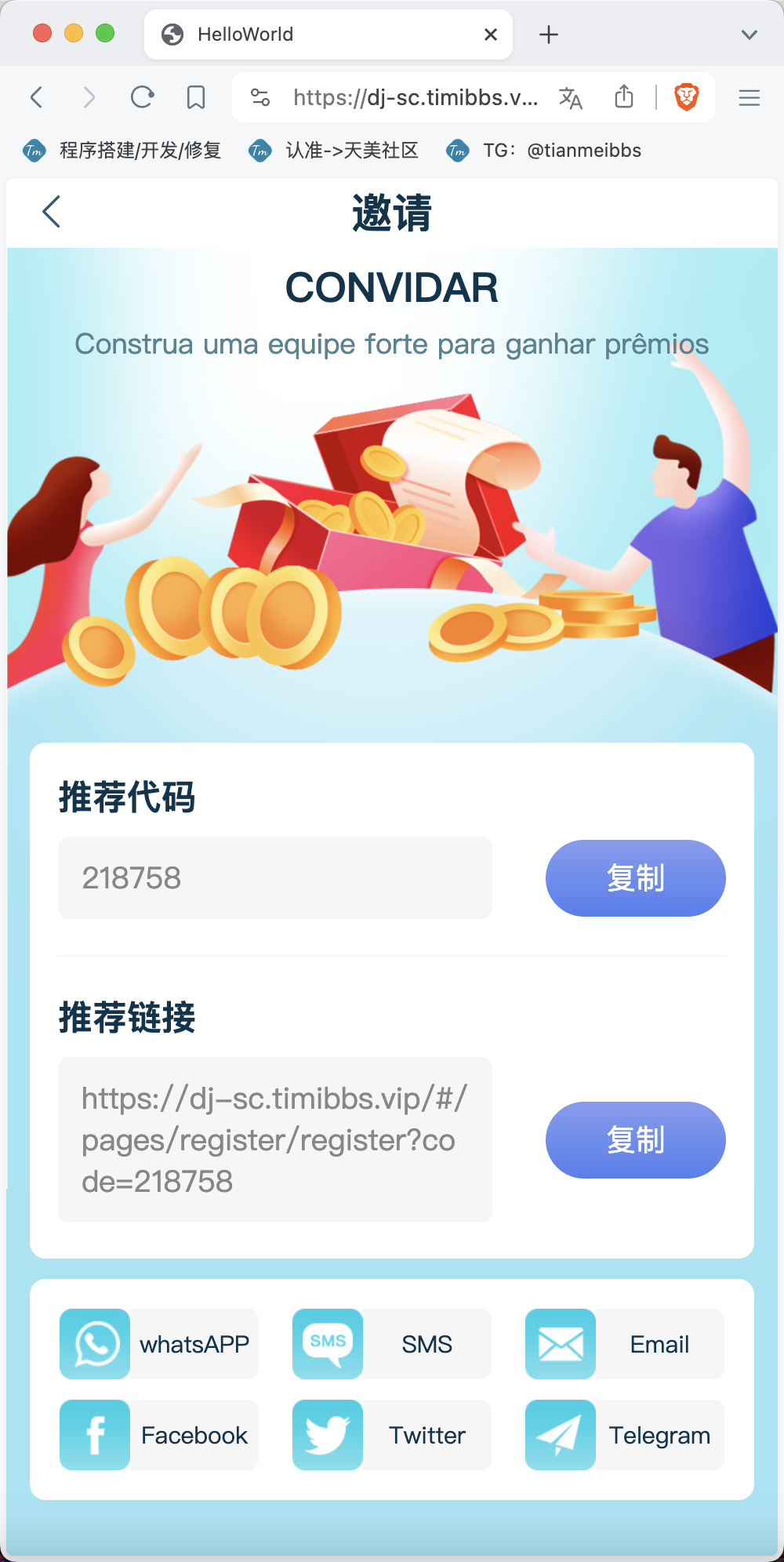Screen dimensions: 784x1562
Task: Reload the page in the browser
Action: pos(142,97)
